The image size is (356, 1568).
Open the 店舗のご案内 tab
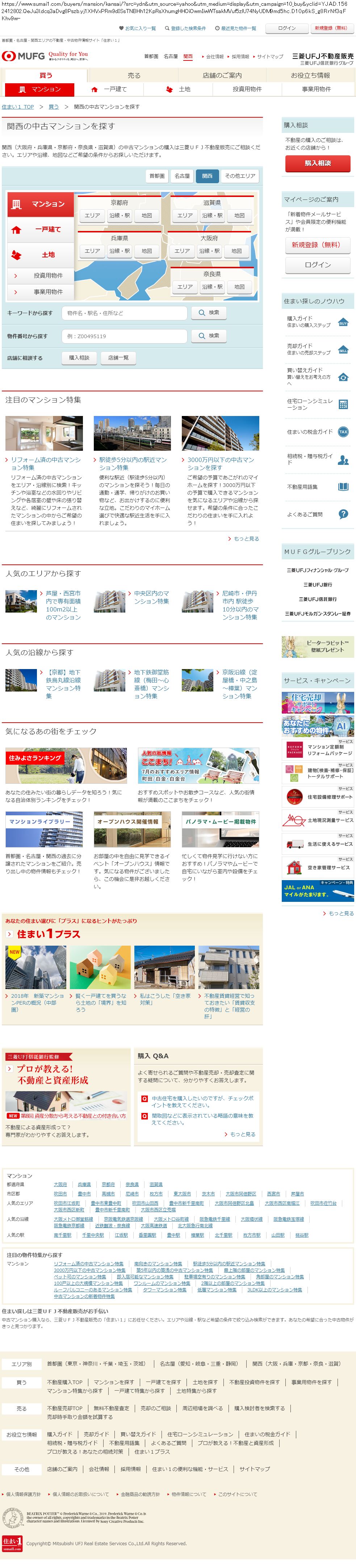(x=222, y=75)
